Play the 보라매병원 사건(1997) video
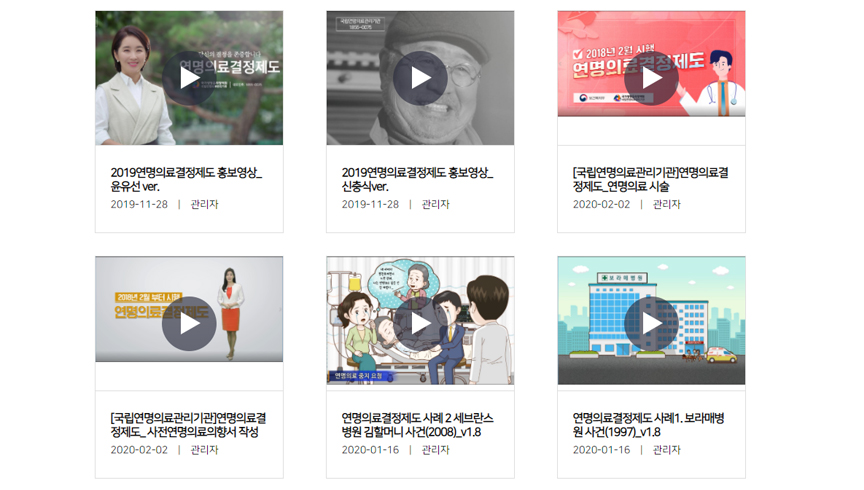 coord(651,323)
